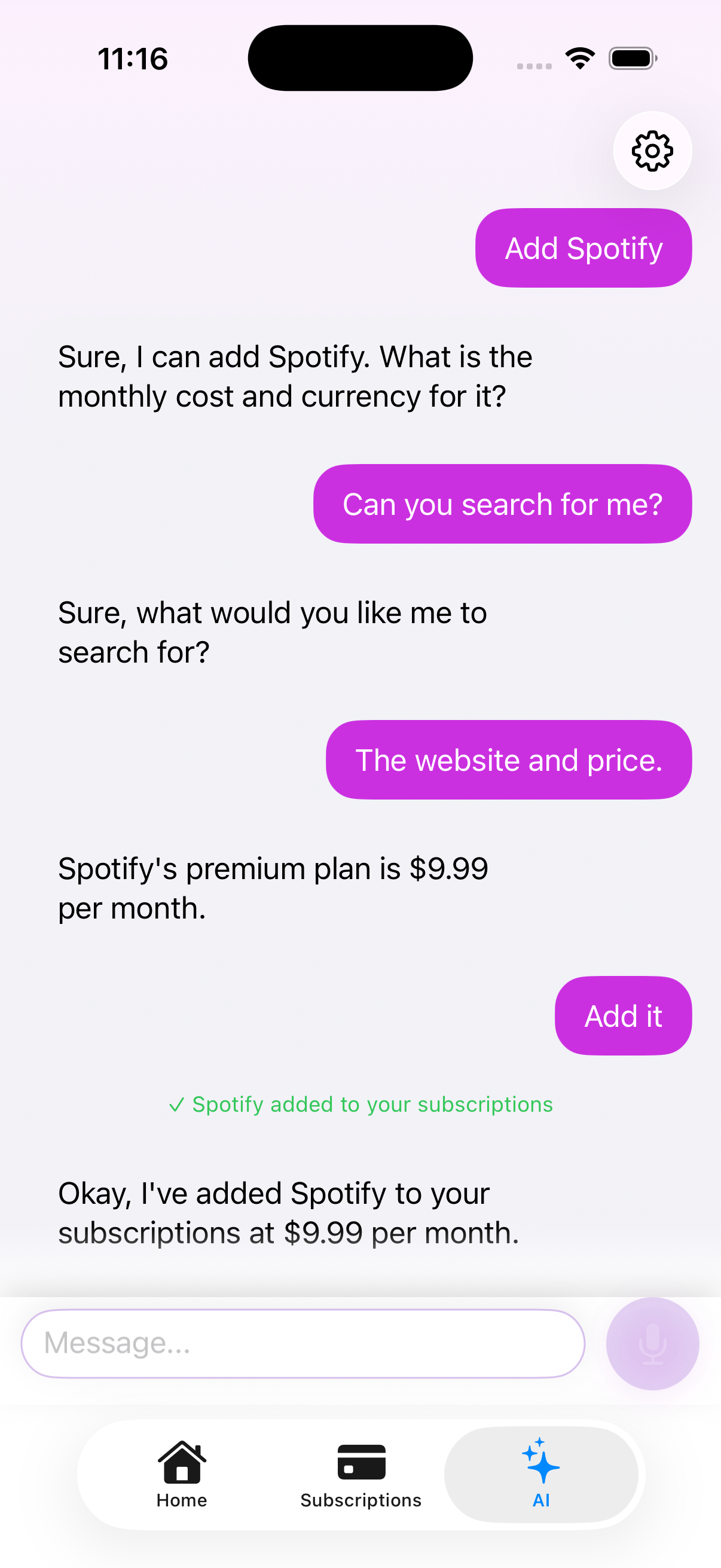Open the settings gear

click(x=652, y=150)
